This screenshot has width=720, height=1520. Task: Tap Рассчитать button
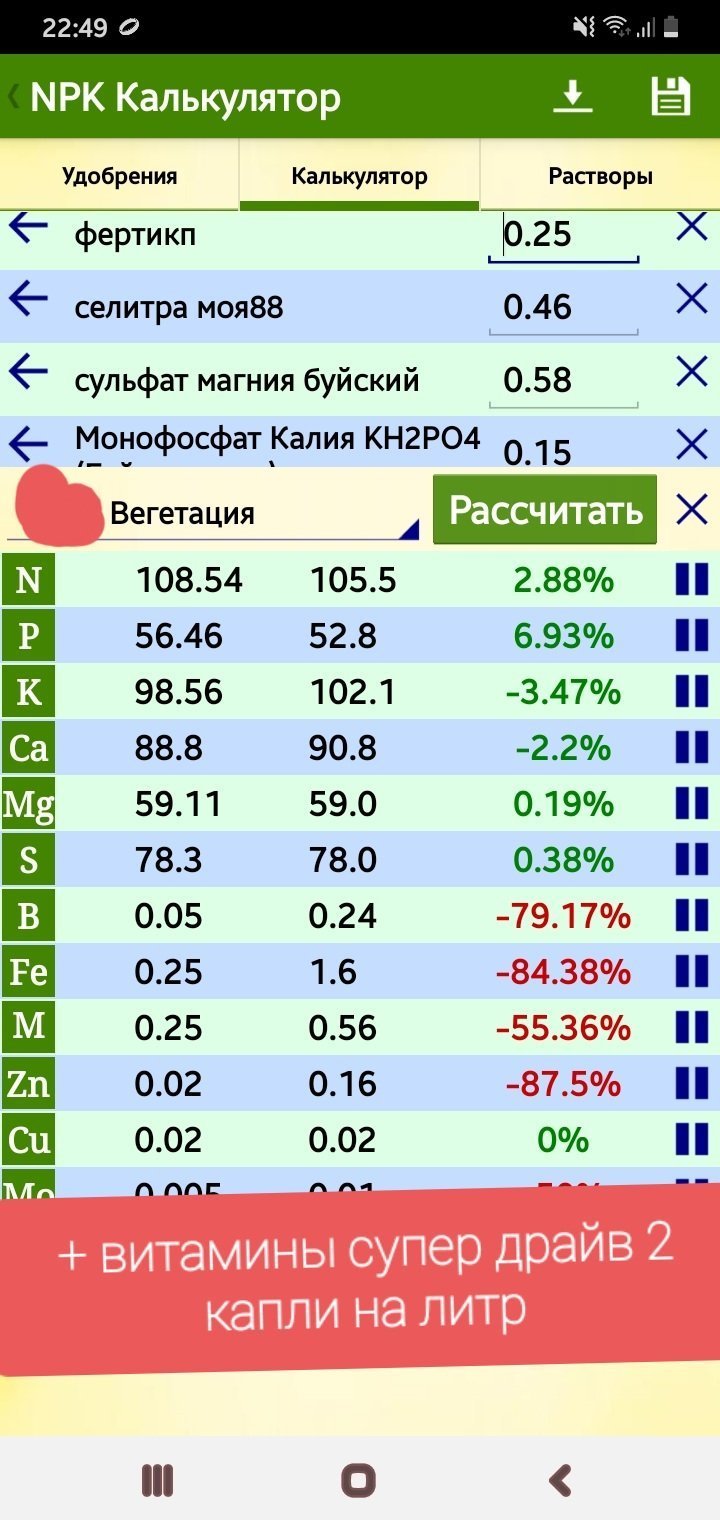click(x=545, y=510)
